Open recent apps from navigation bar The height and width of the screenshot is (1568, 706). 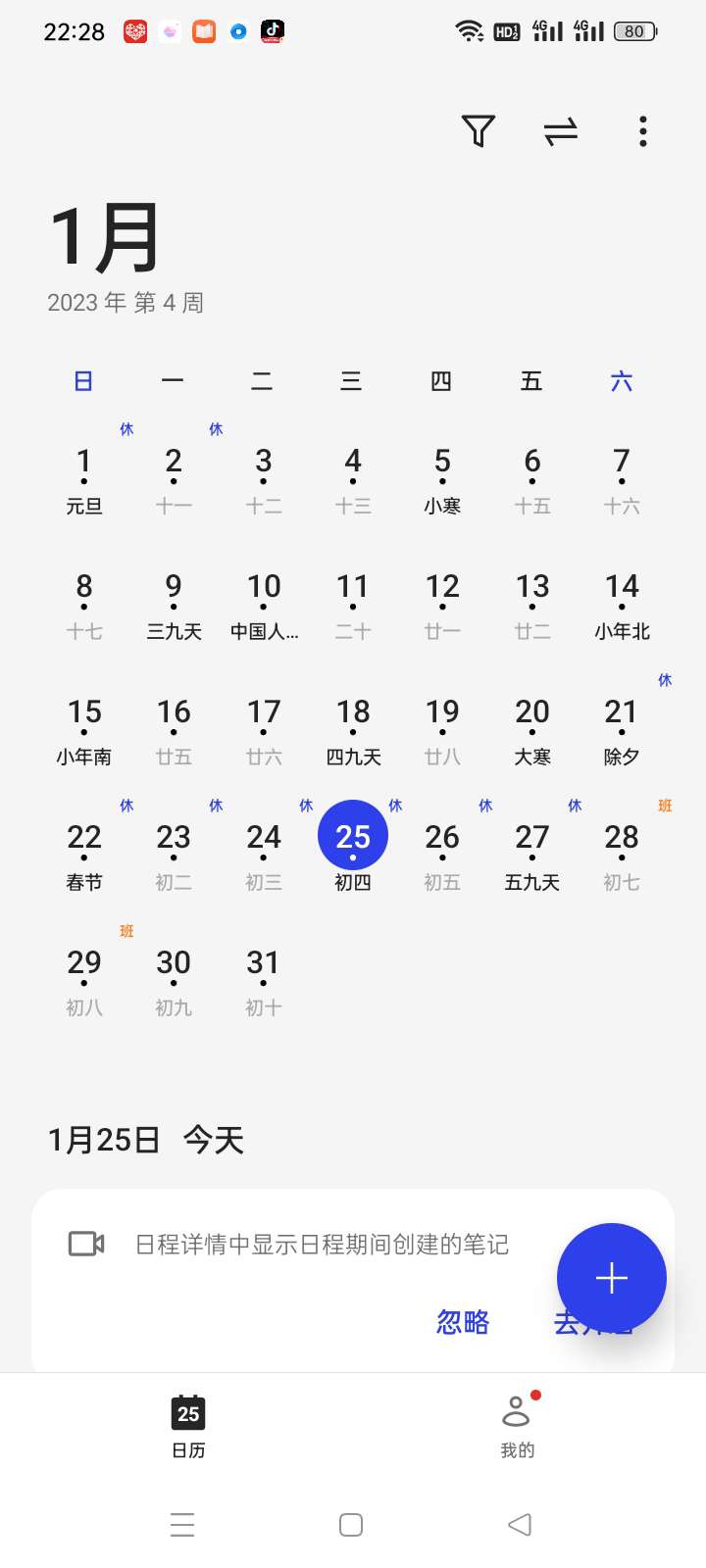pyautogui.click(x=182, y=1525)
